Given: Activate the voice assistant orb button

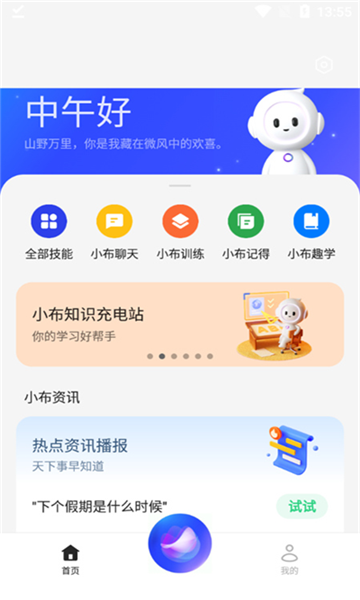Looking at the screenshot, I should click(x=180, y=543).
